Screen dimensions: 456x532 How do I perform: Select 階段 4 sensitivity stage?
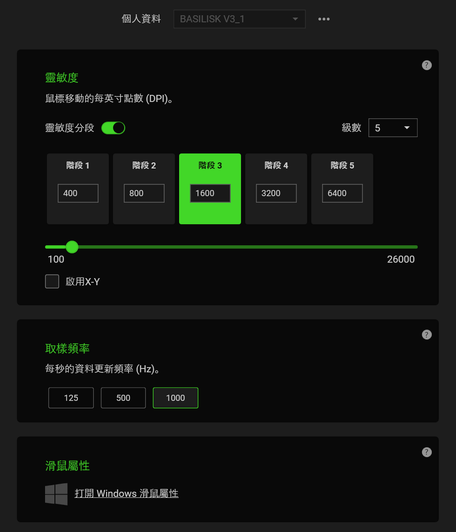pyautogui.click(x=276, y=189)
